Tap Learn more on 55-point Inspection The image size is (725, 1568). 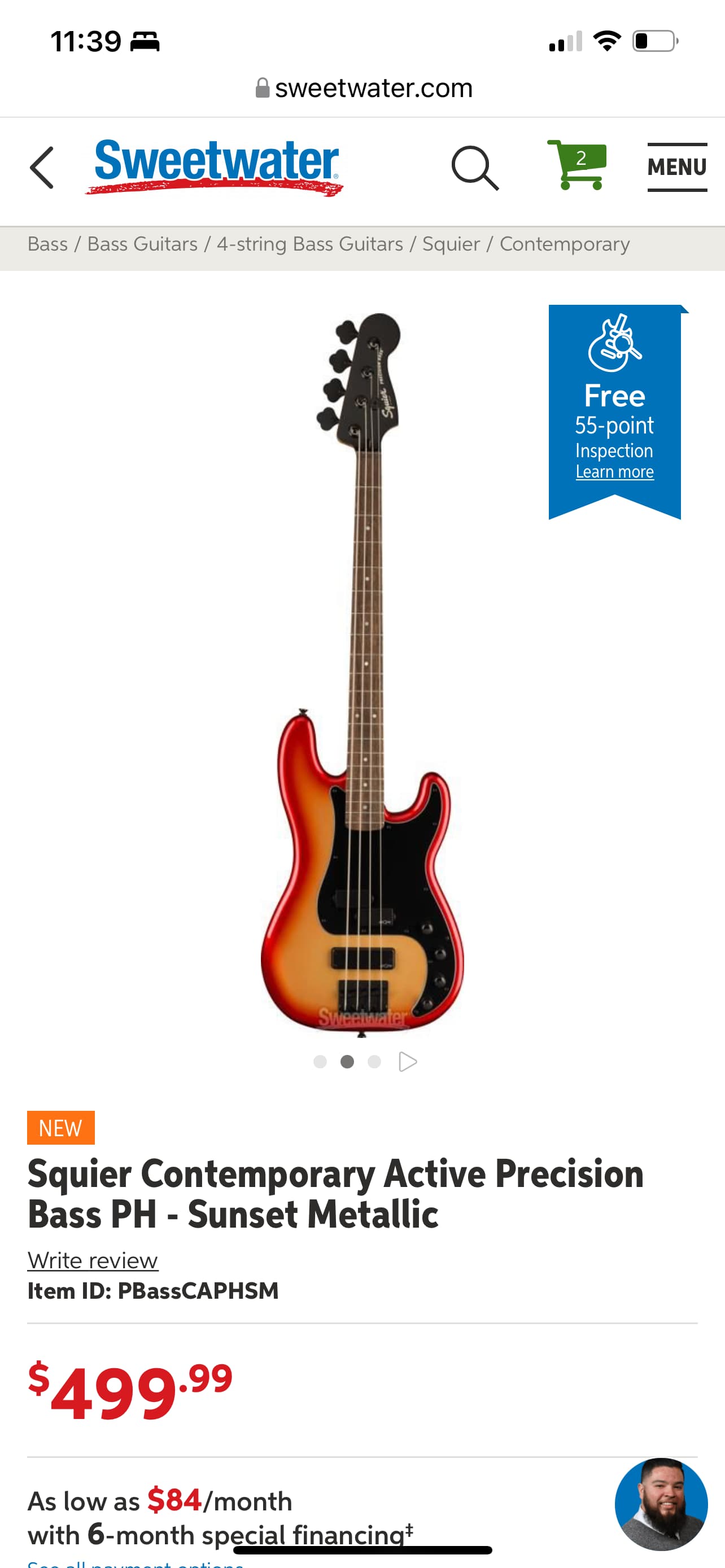(x=614, y=472)
